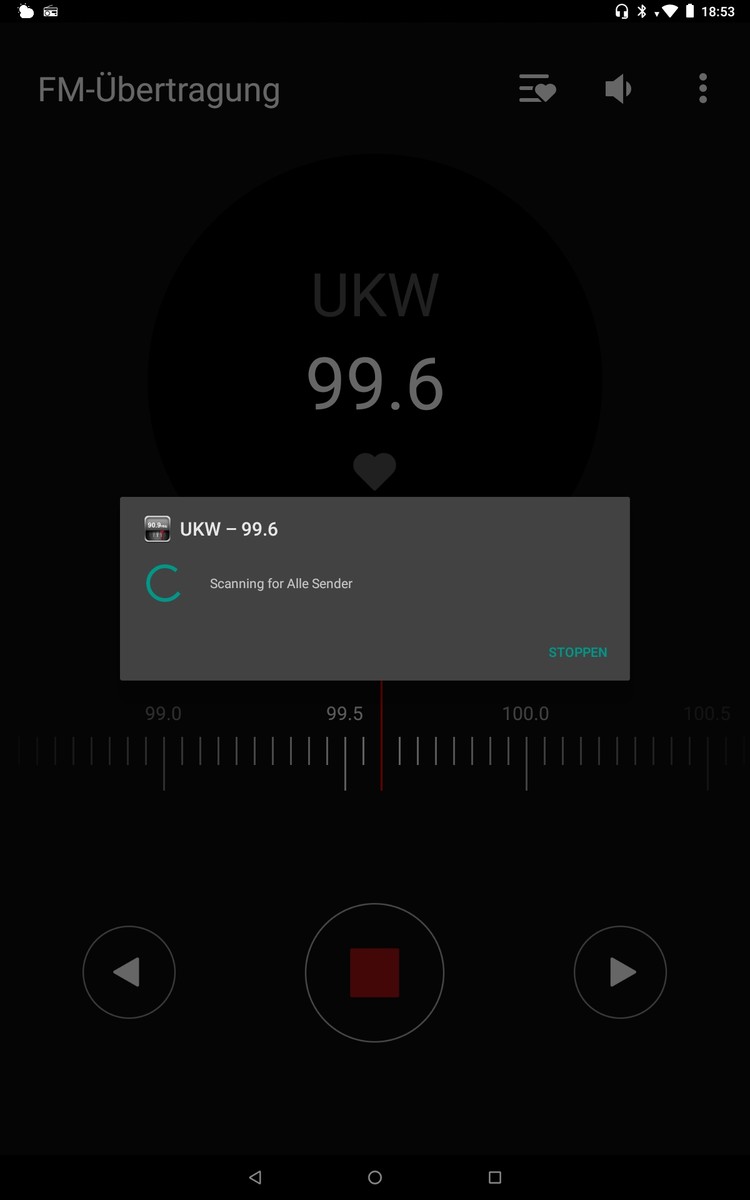This screenshot has width=750, height=1200.
Task: Go to the home screen
Action: point(375,1177)
